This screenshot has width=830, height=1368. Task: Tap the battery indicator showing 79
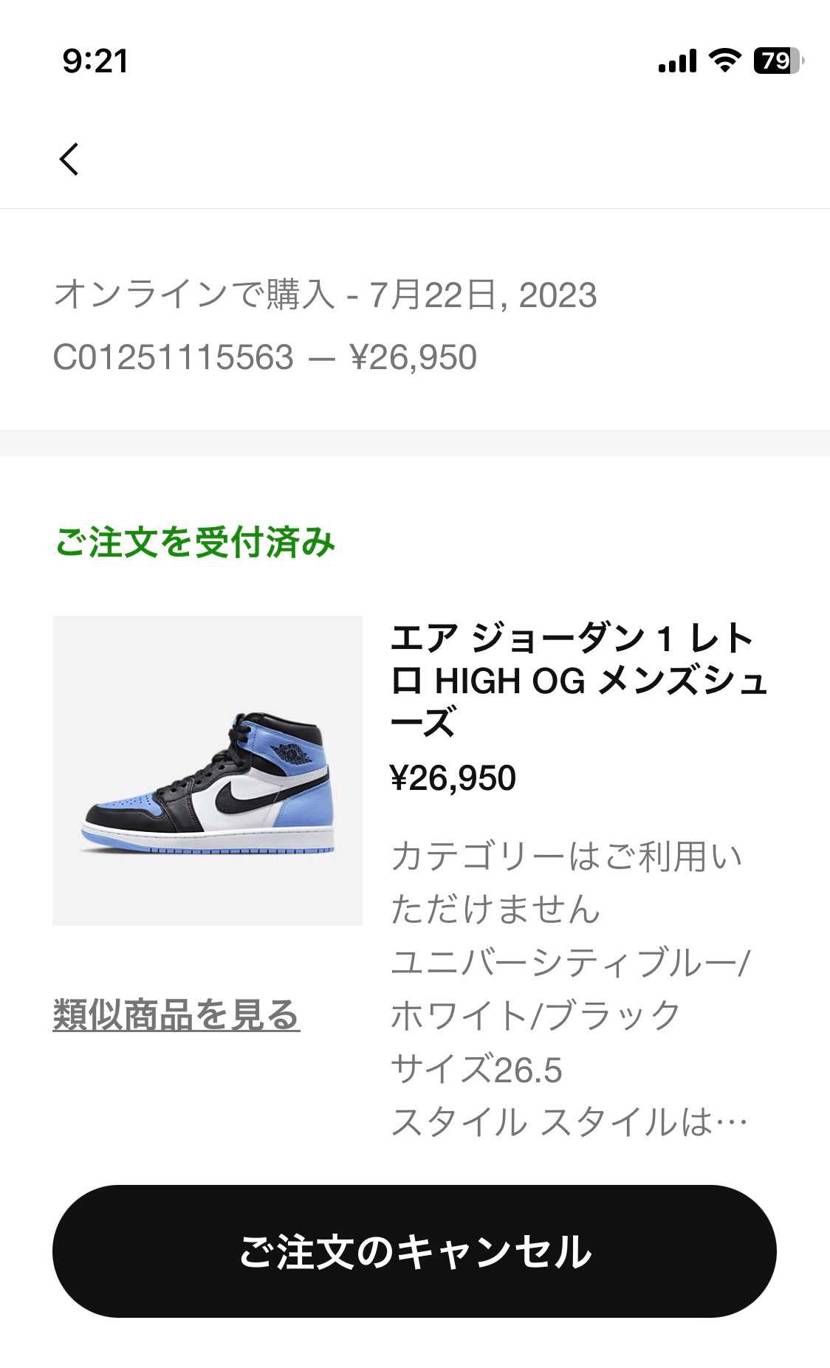[x=770, y=60]
